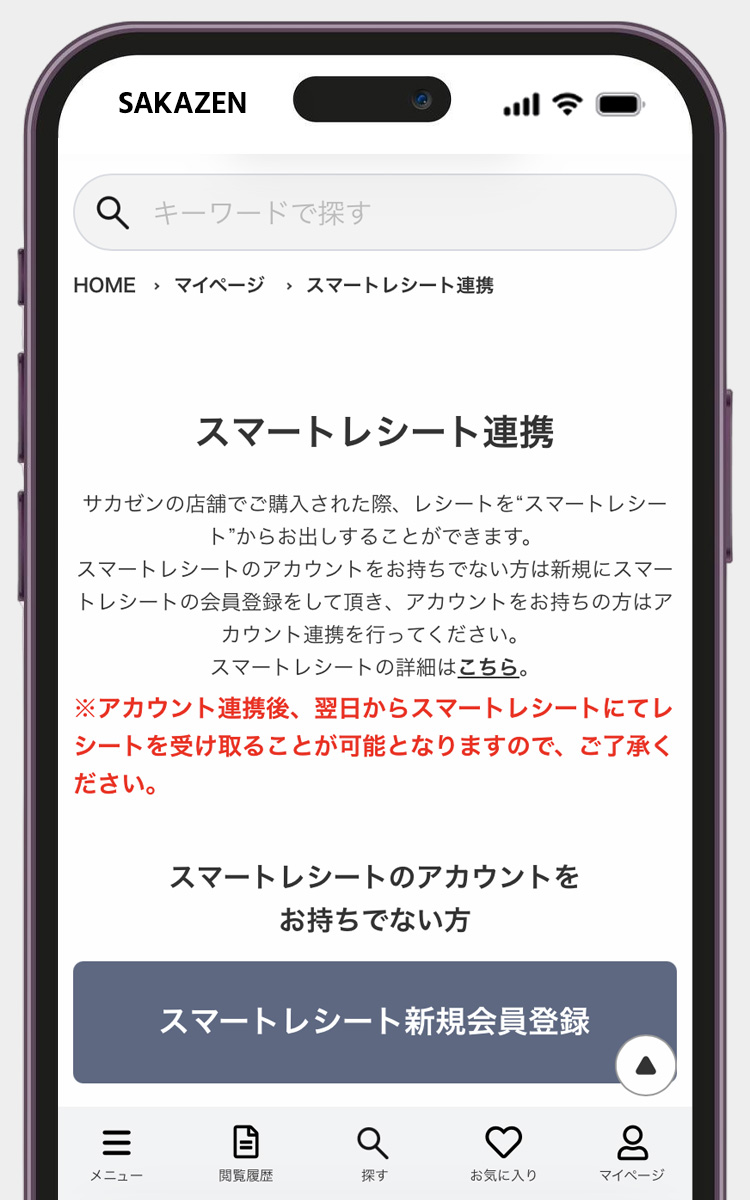Open マイページ breadcrumb link

pos(219,285)
